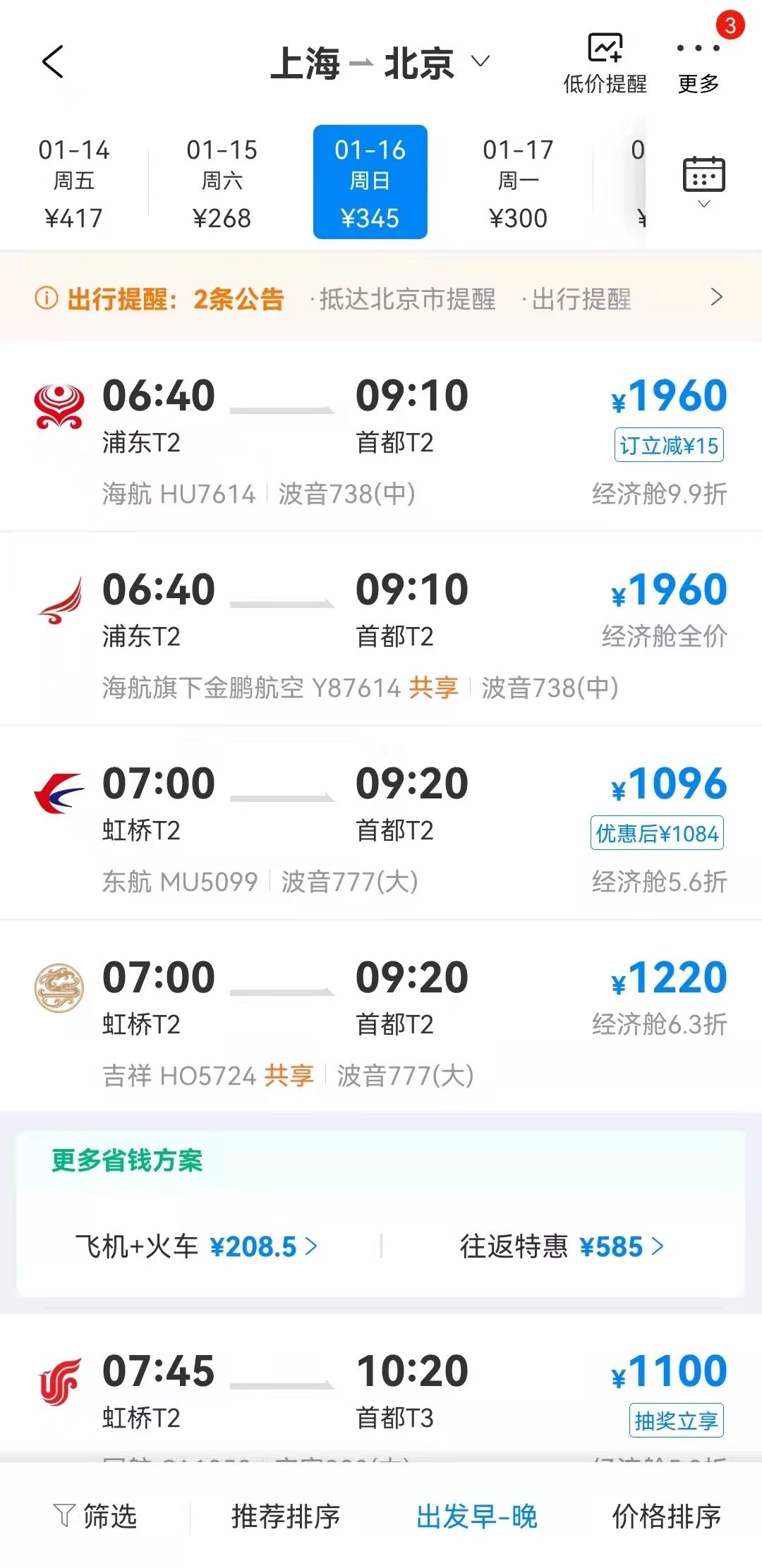Open the calendar date picker

pyautogui.click(x=703, y=181)
